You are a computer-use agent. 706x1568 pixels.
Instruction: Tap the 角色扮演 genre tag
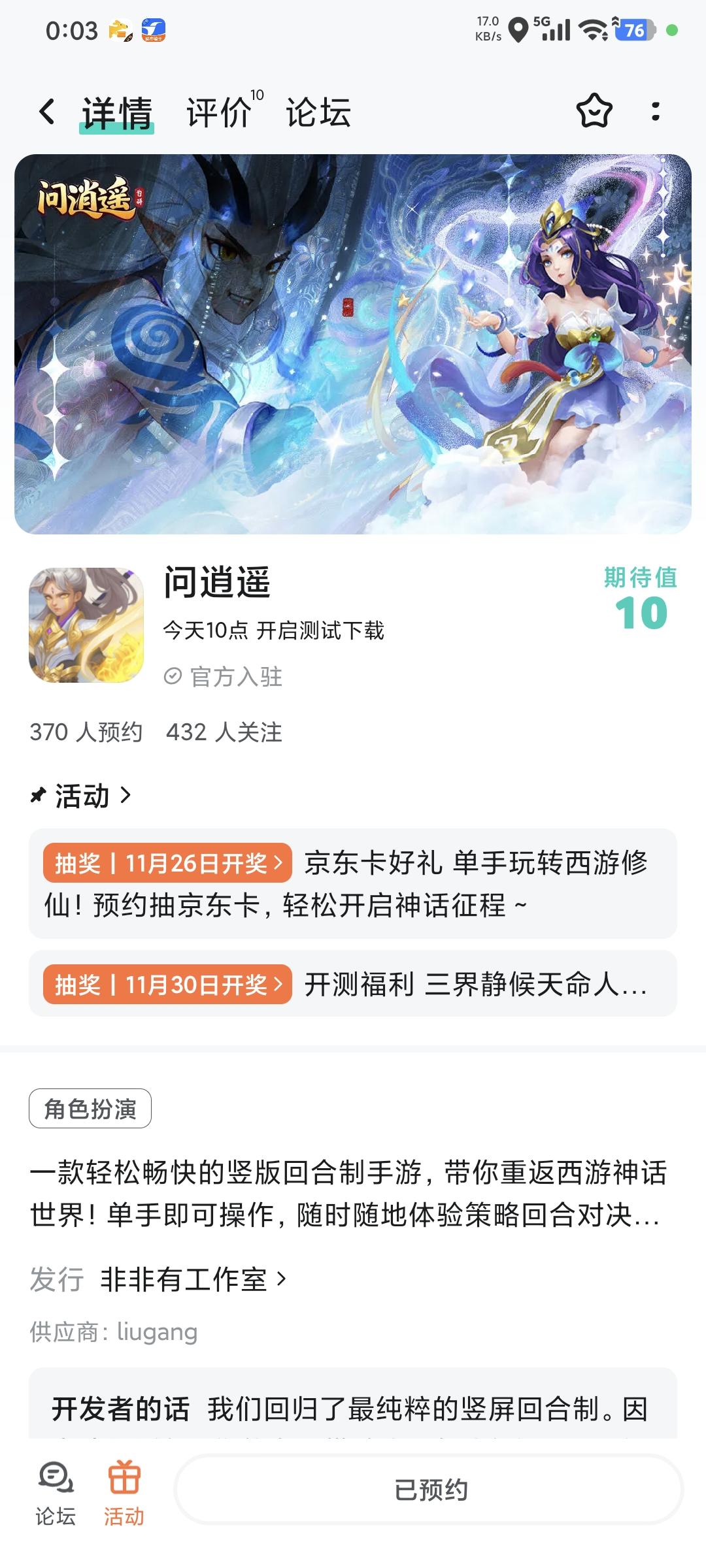(90, 1107)
